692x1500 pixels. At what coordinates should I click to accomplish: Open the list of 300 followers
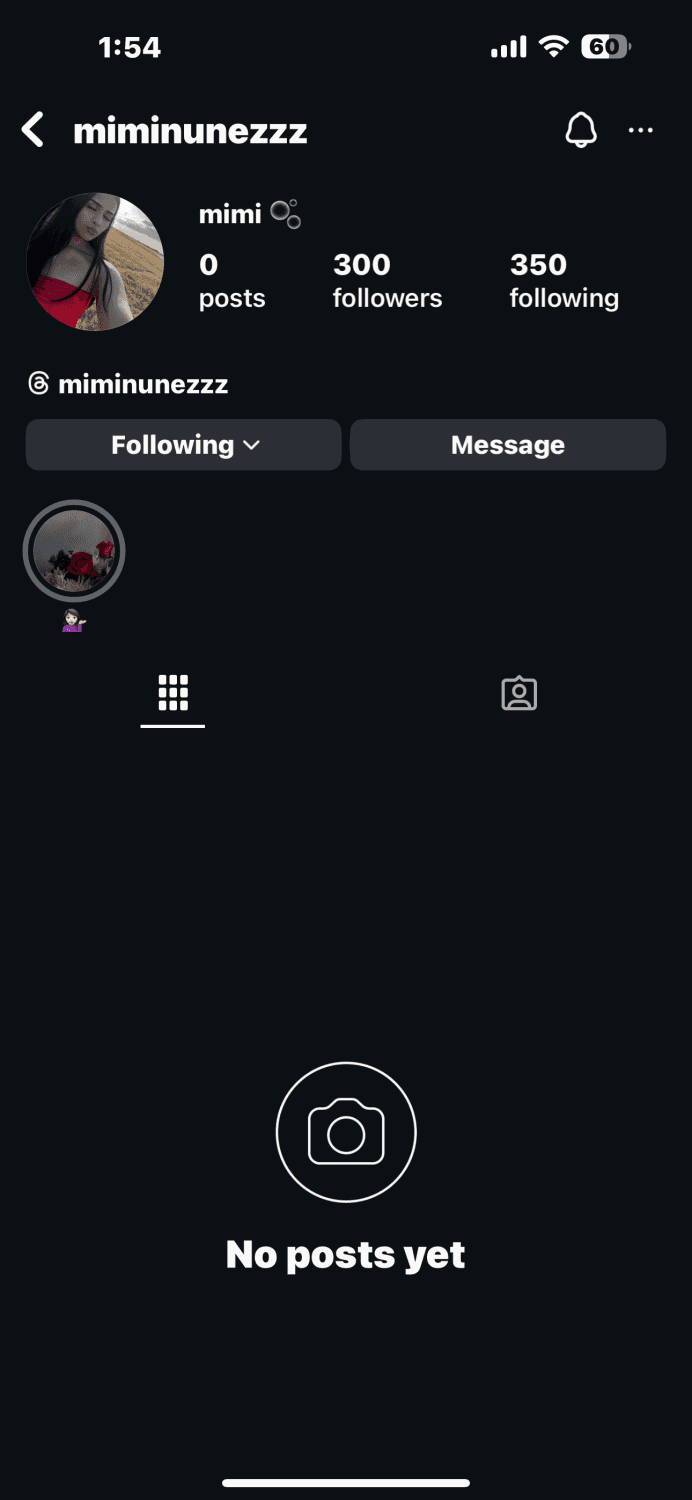click(x=387, y=280)
